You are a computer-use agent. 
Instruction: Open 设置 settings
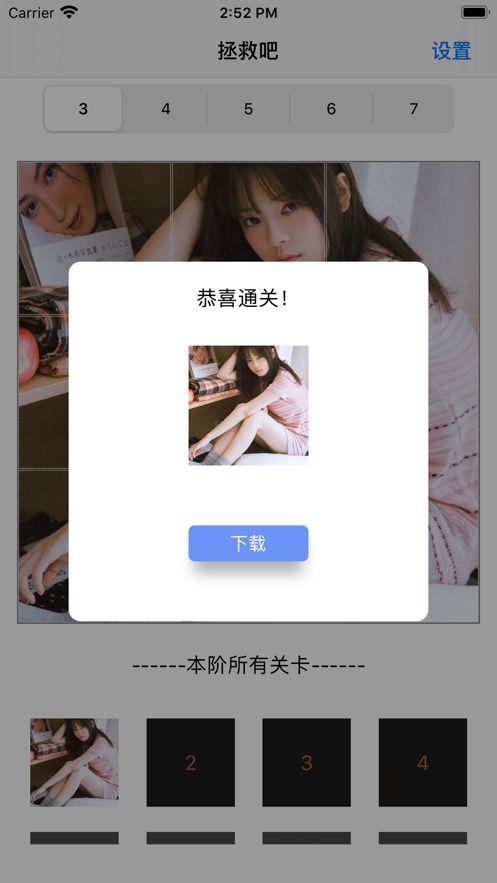pyautogui.click(x=451, y=51)
